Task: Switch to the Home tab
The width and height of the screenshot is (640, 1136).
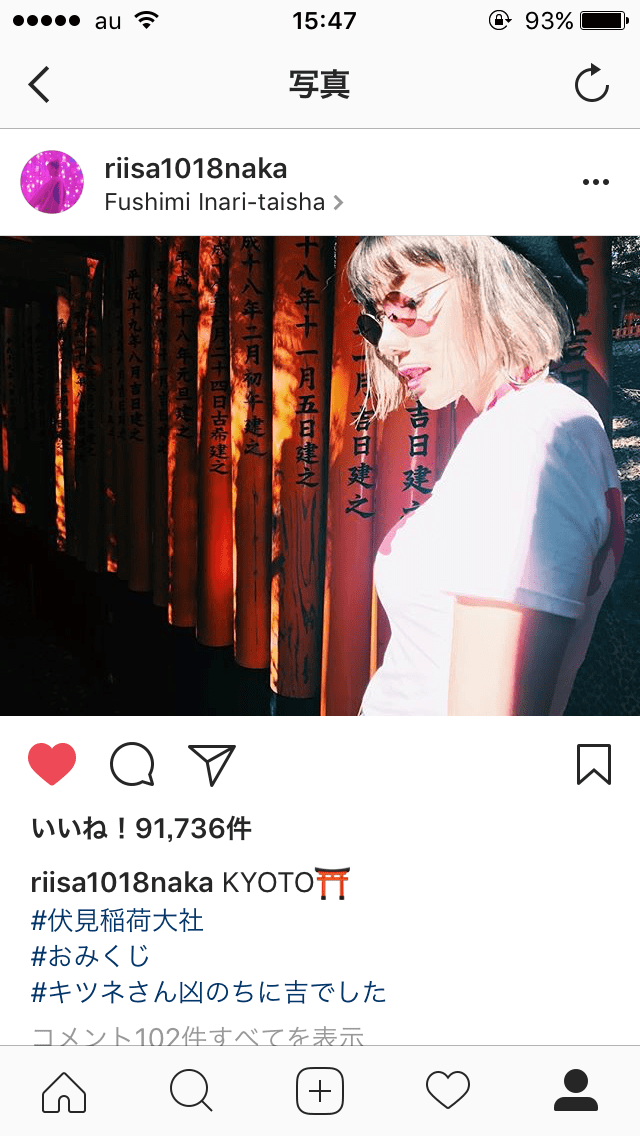Action: point(64,1090)
